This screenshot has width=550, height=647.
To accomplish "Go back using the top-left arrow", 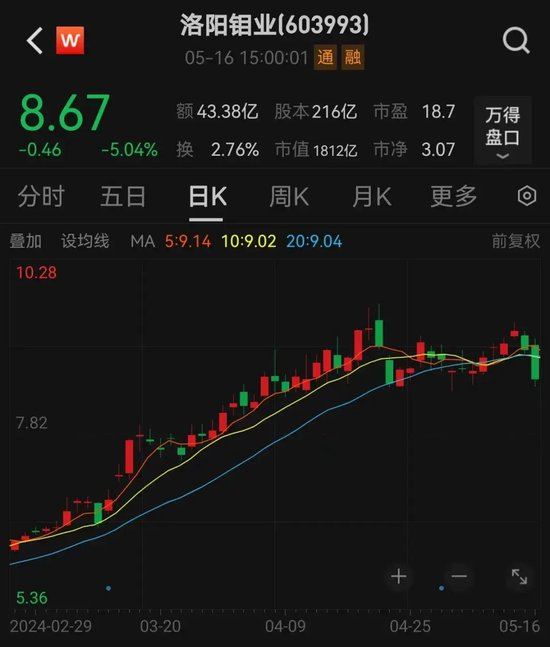I will (x=35, y=40).
